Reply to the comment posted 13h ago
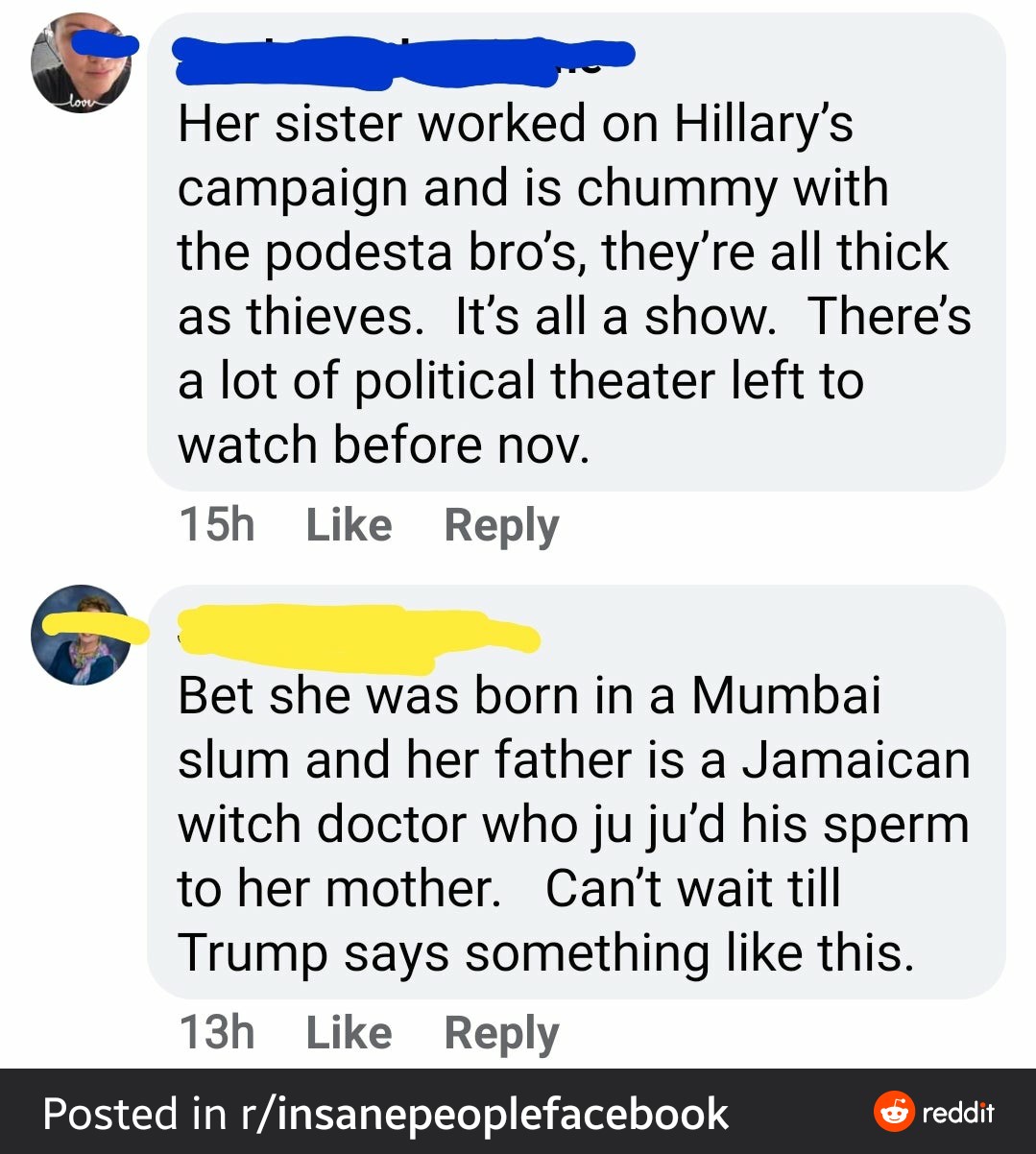 click(501, 1034)
